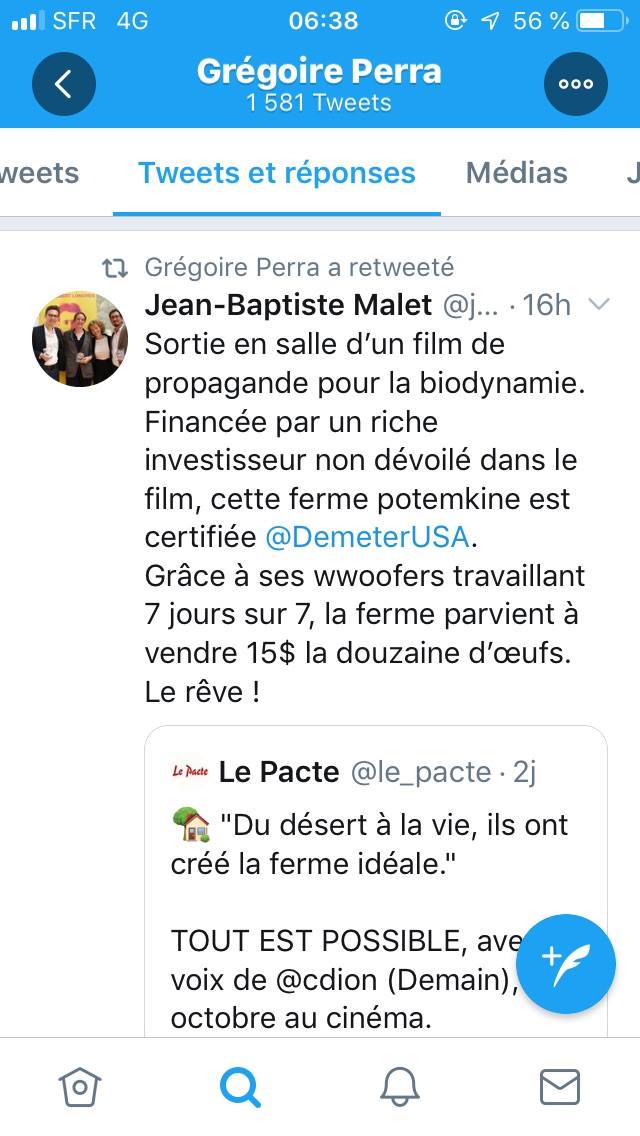This screenshot has width=640, height=1136.
Task: Open the notifications bell tab
Action: pos(400,1086)
